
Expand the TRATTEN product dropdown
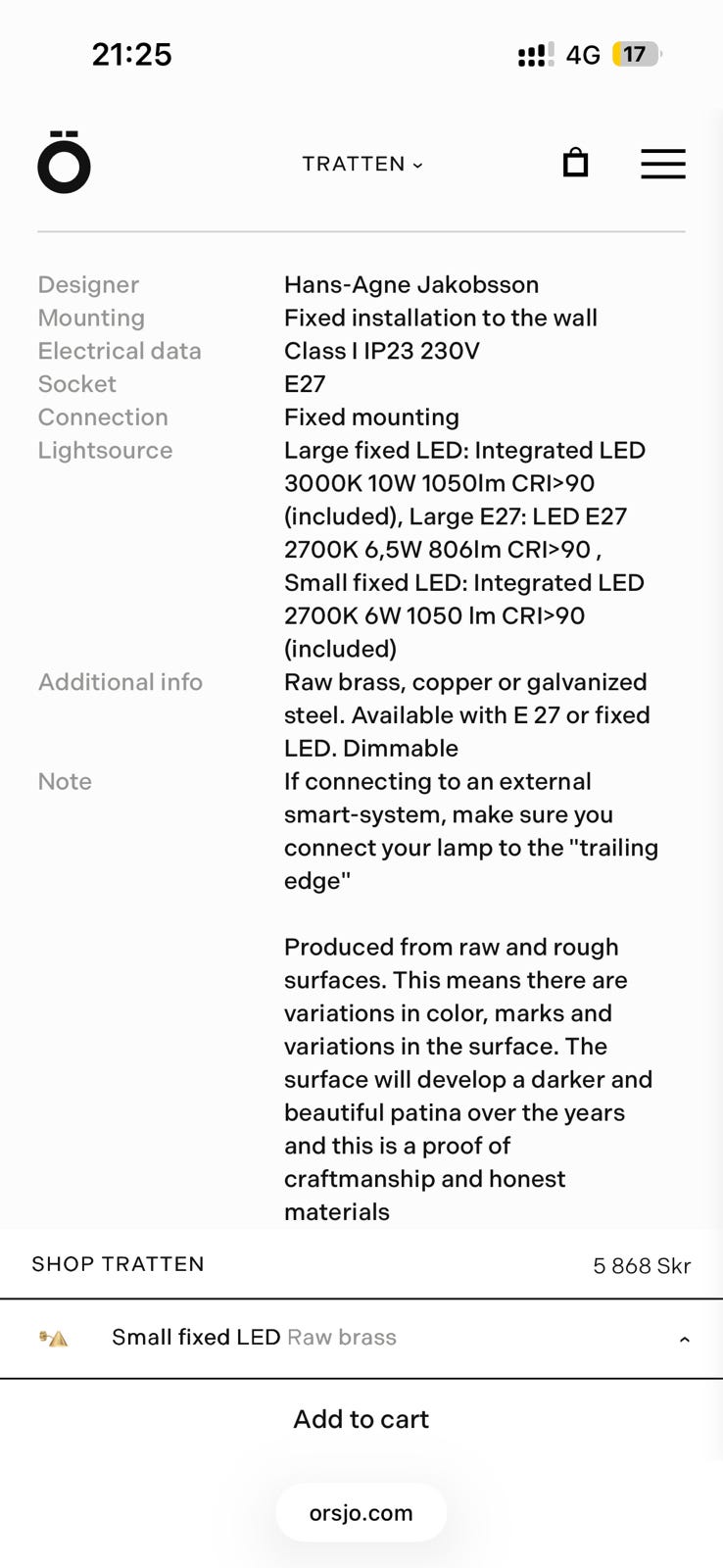pos(362,164)
